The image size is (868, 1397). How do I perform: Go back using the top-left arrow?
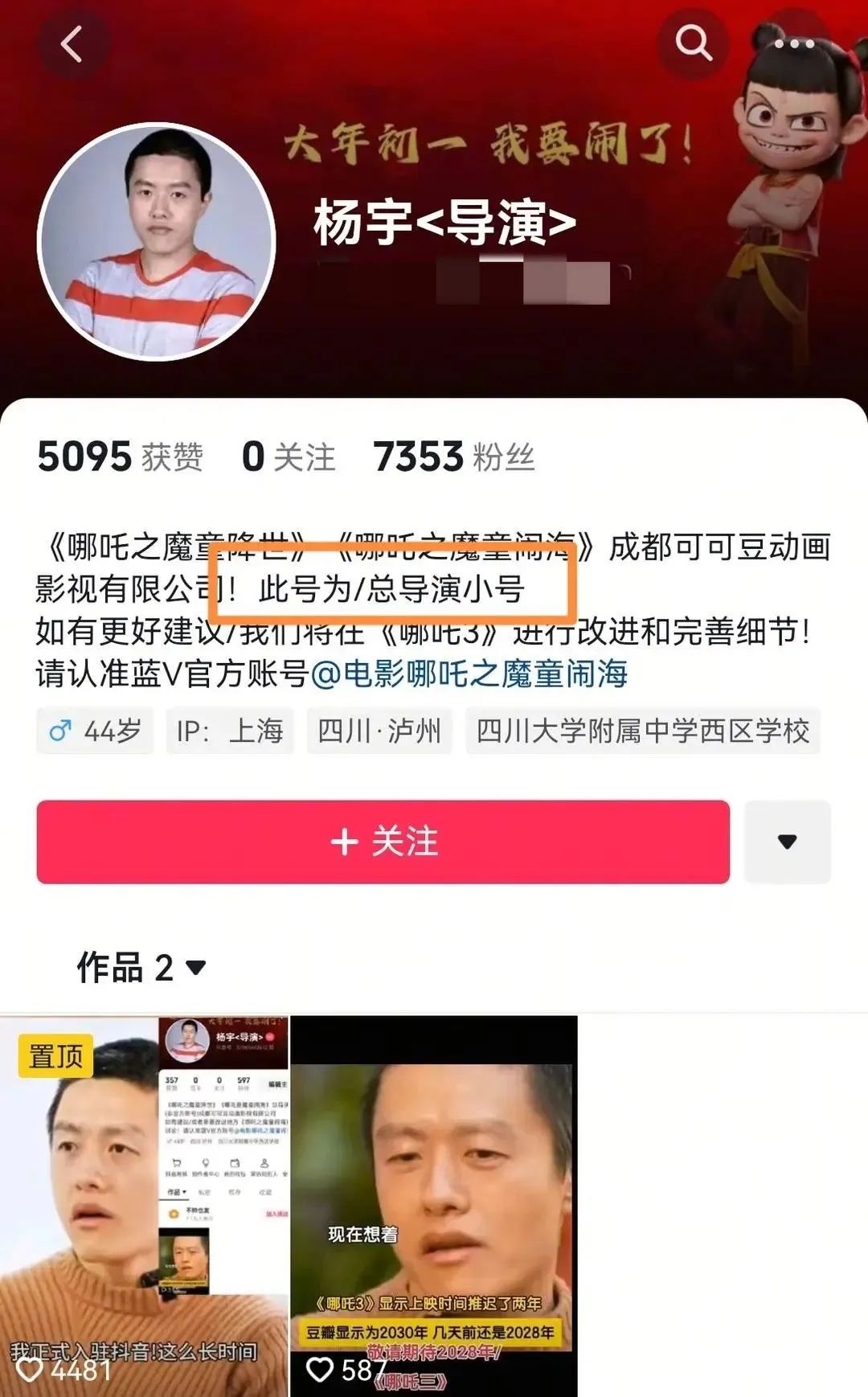coord(72,43)
